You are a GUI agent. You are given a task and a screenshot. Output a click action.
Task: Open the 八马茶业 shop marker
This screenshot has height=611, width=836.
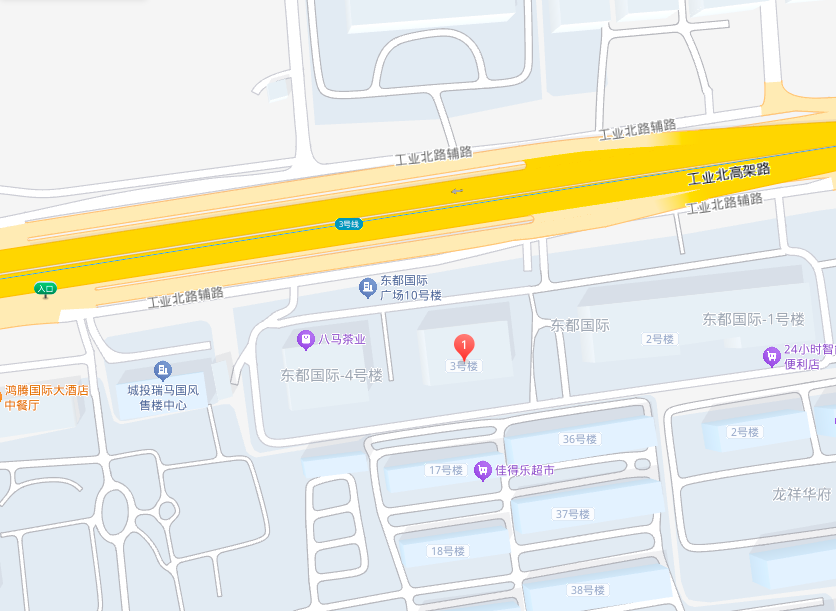tap(305, 340)
